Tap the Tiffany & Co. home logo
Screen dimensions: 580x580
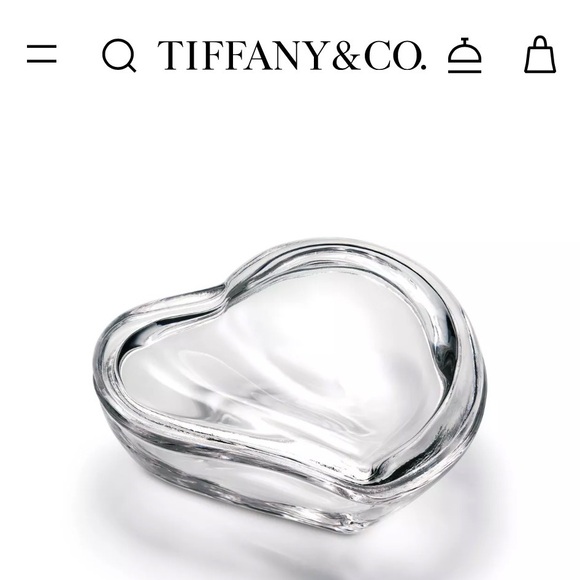tap(292, 55)
